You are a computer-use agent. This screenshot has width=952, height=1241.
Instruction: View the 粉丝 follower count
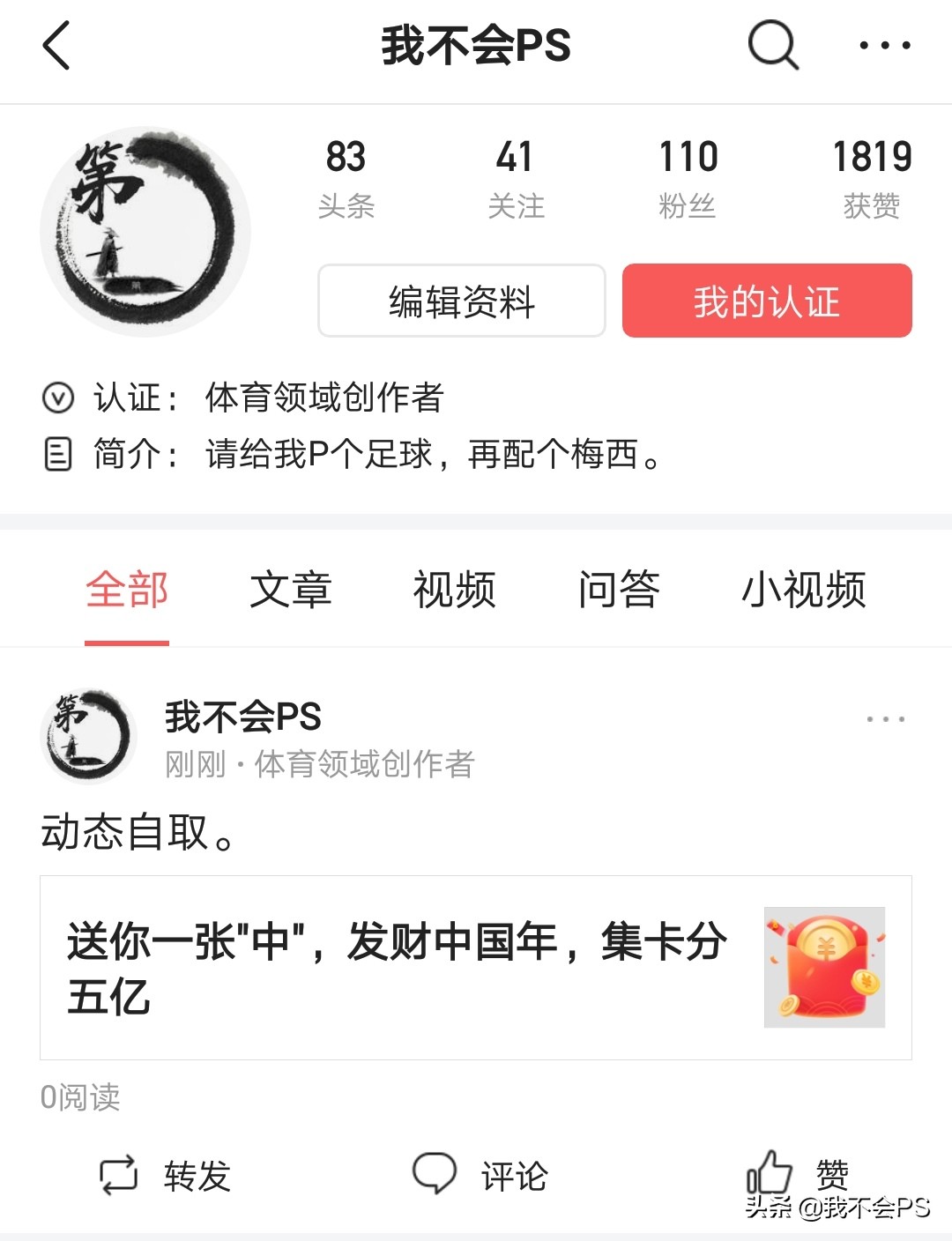pos(689,176)
